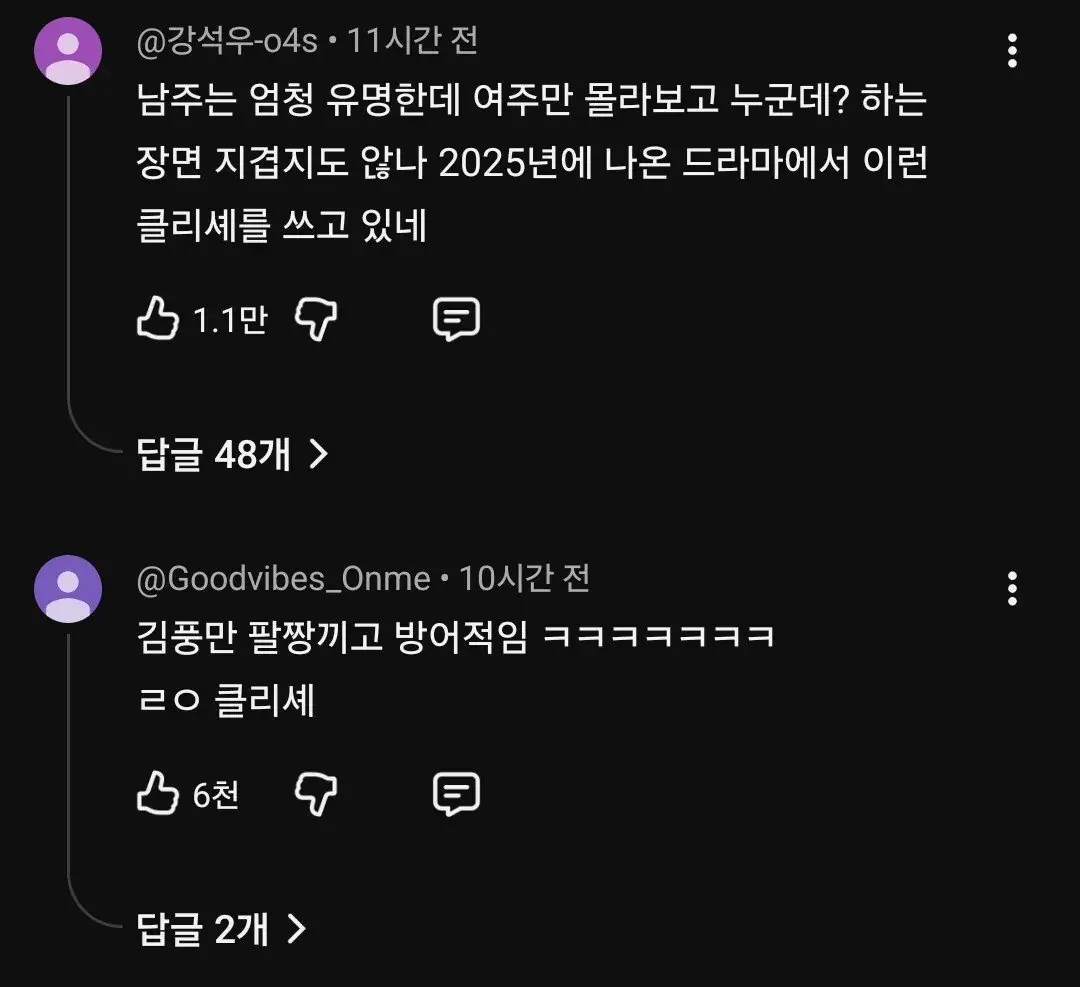The image size is (1080, 987).
Task: Visit the @Goodvibes_Onme username link
Action: click(x=283, y=578)
